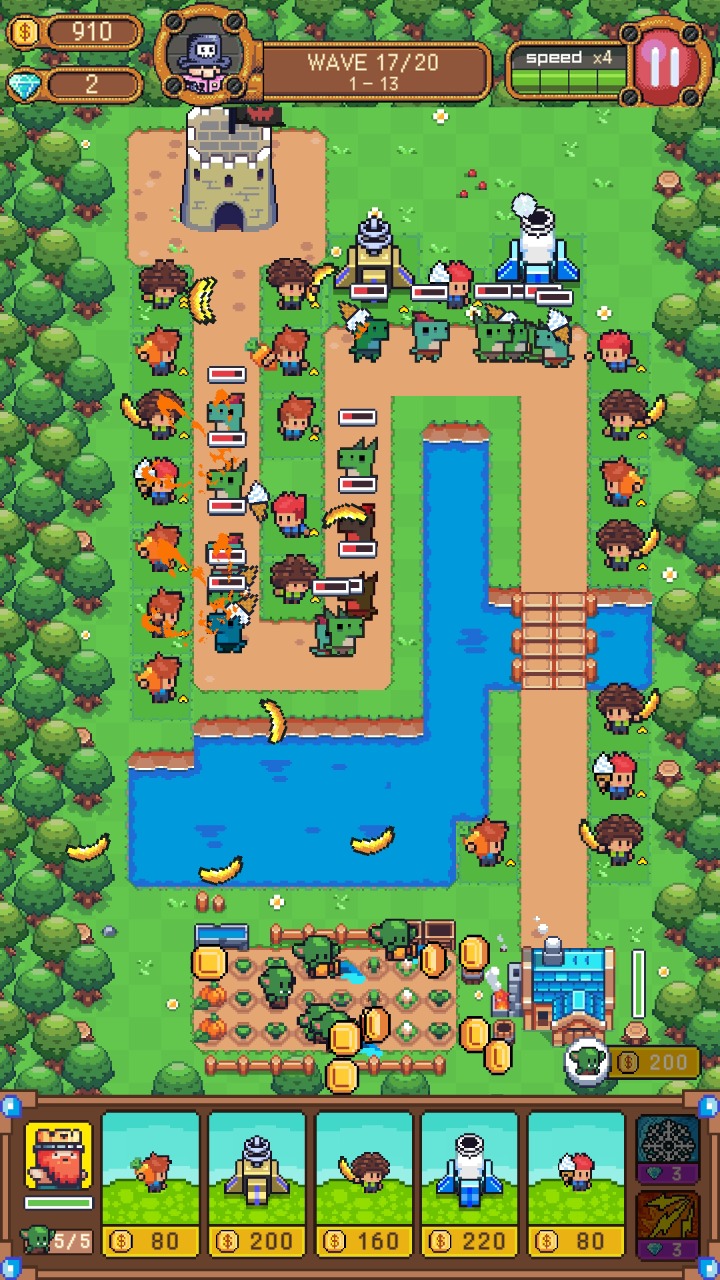720x1280 pixels.
Task: Select the 80-coin ice cream thrower card
Action: (x=578, y=1184)
